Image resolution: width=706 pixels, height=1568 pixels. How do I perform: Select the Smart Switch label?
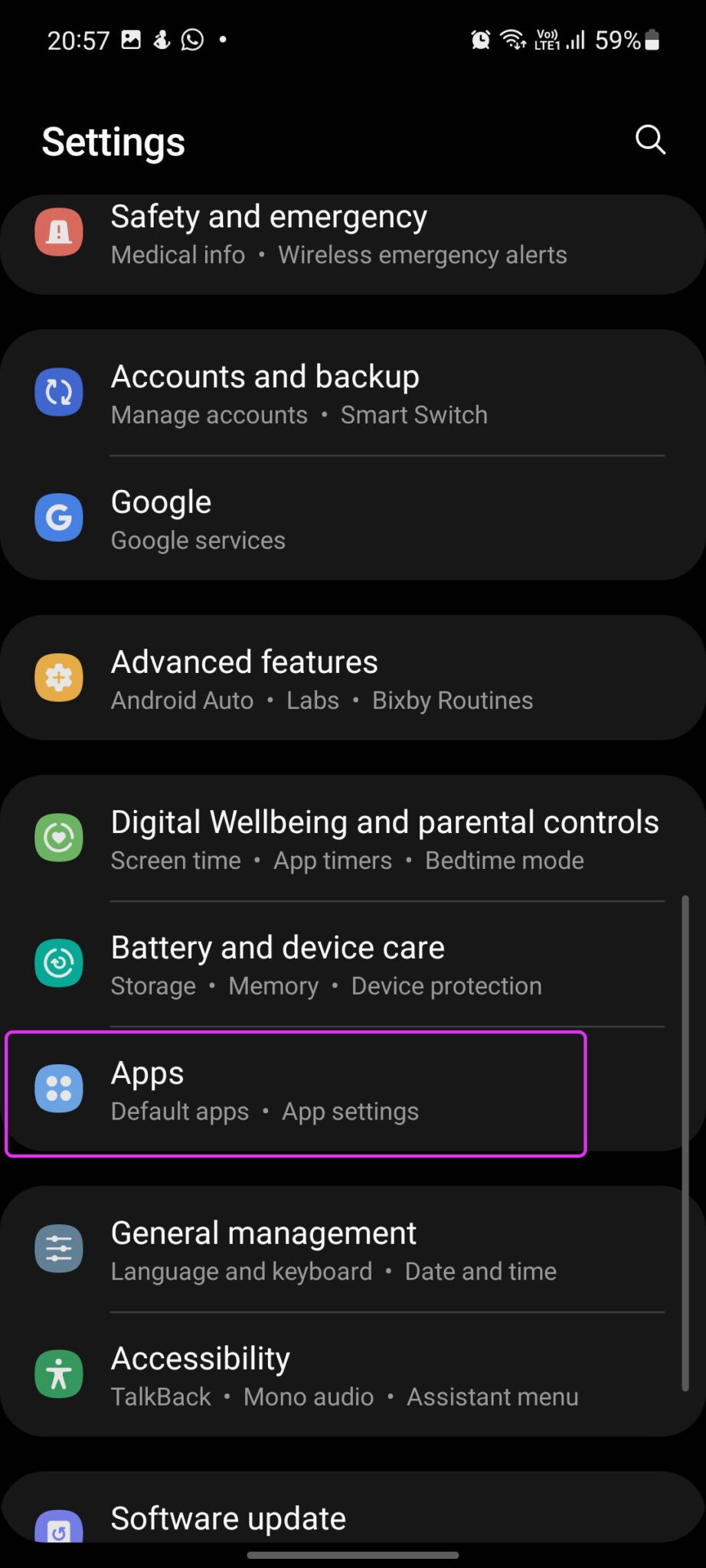click(414, 414)
